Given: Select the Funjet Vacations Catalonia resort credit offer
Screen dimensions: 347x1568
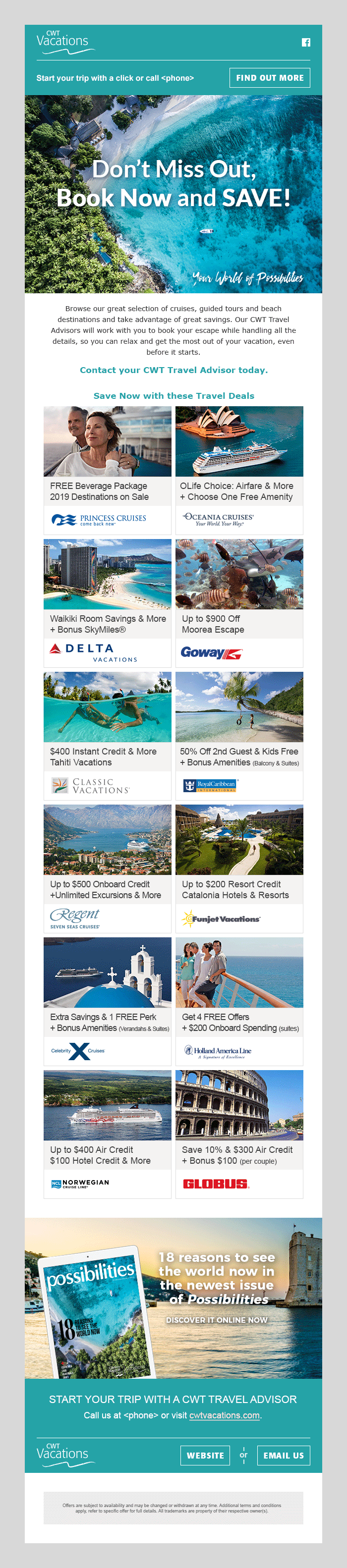Looking at the screenshot, I should click(x=239, y=868).
